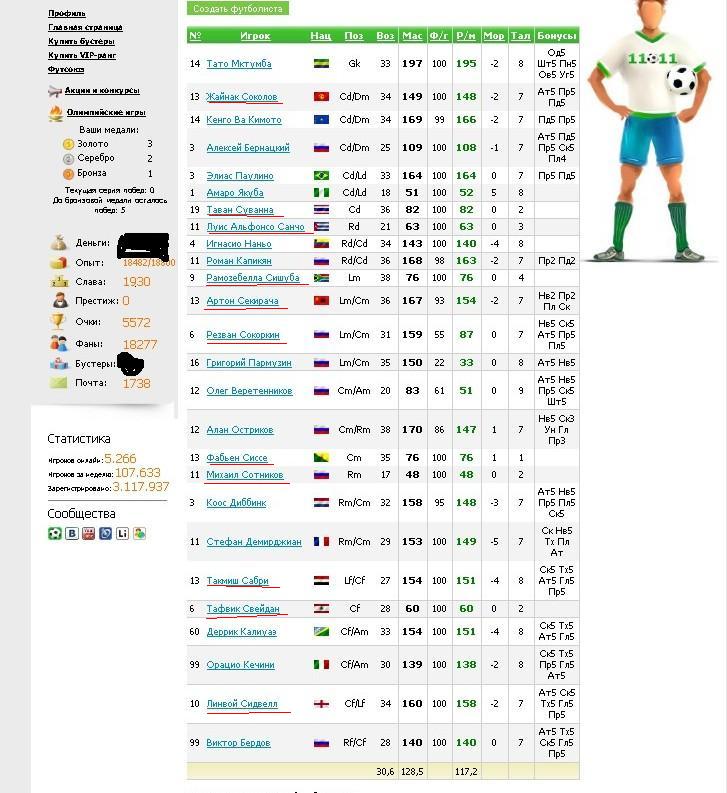Sort table by Воз column header
The image size is (727, 793).
(385, 35)
